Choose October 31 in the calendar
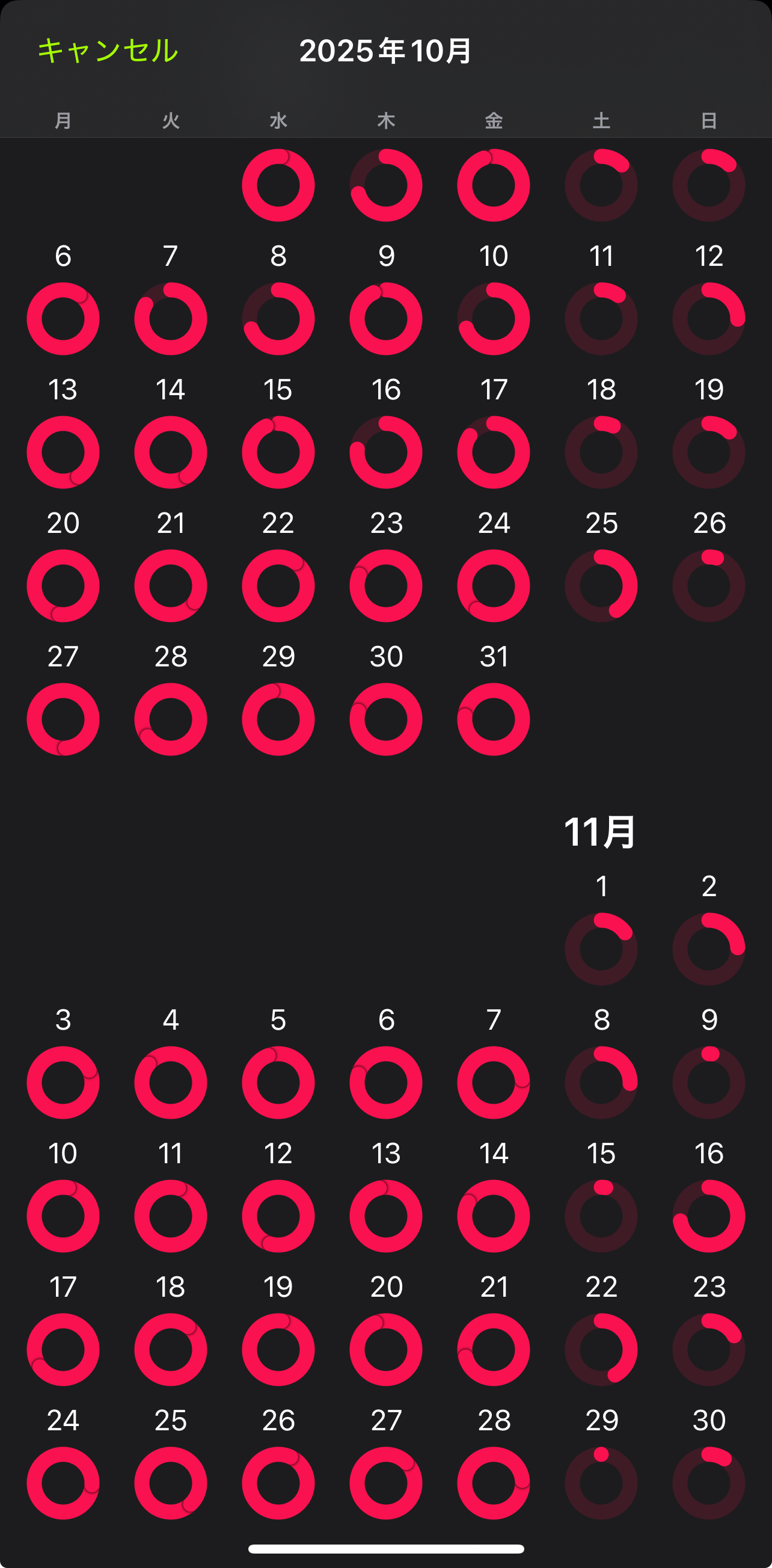The width and height of the screenshot is (772, 1568). tap(494, 719)
